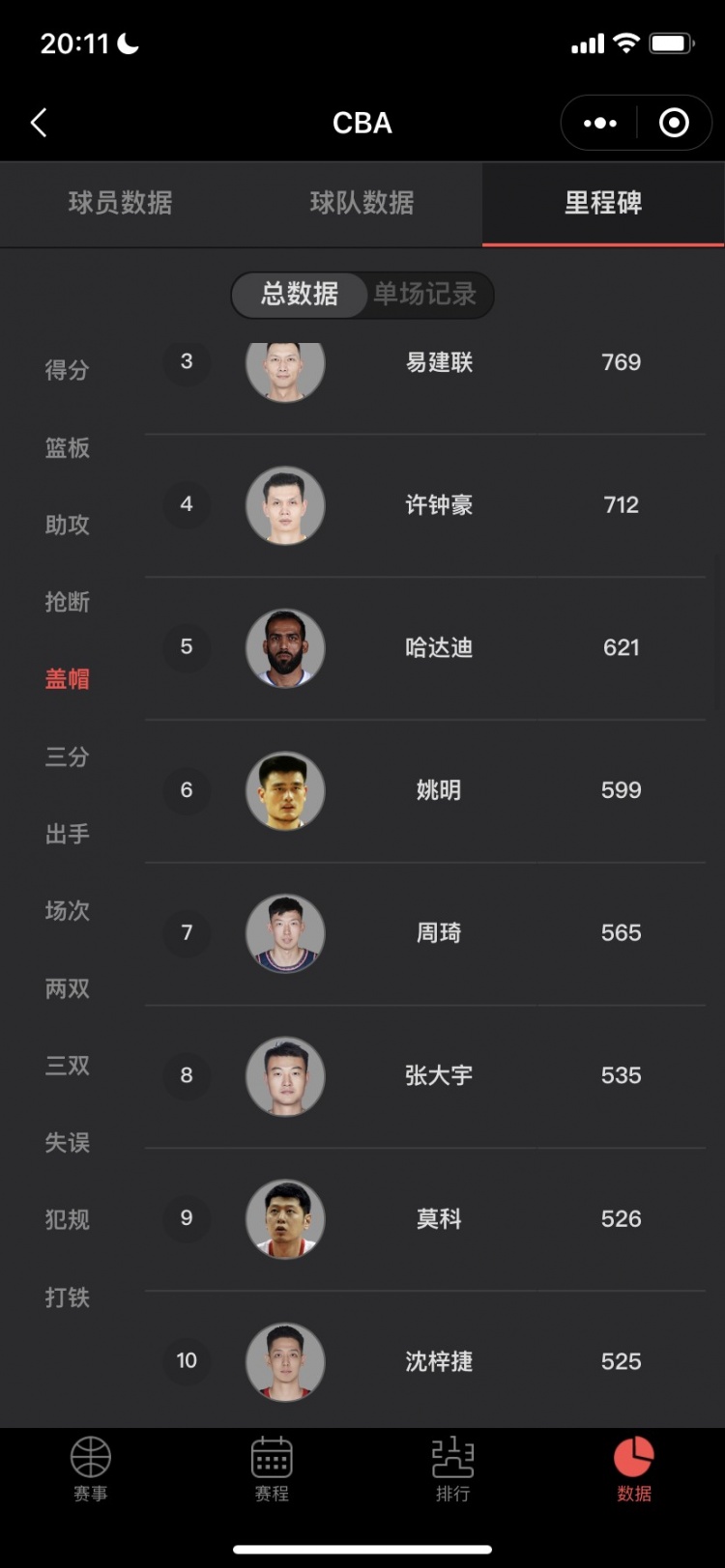Screen dimensions: 725x1568
Task: Select the 得分 category in the sidebar
Action: click(x=67, y=370)
